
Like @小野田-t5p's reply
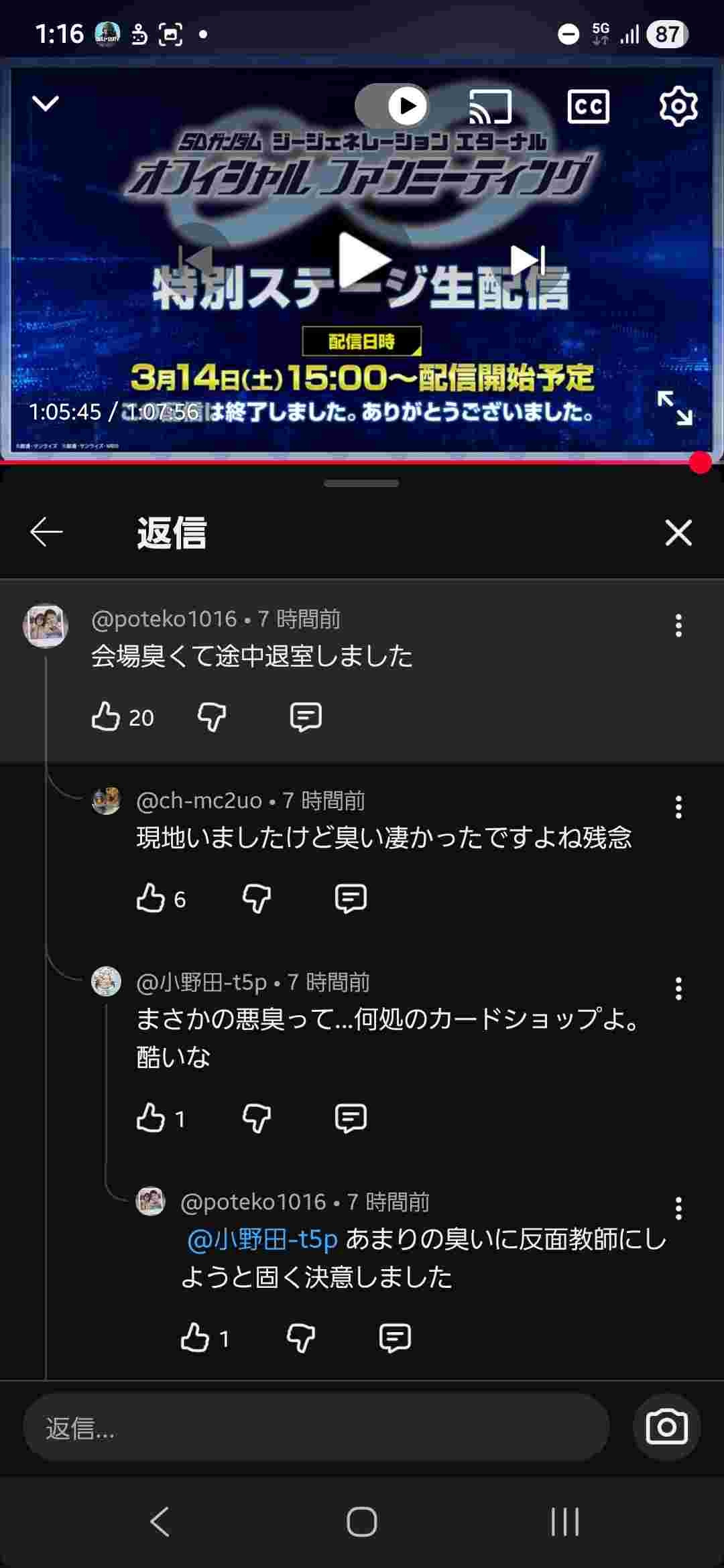pos(151,1118)
